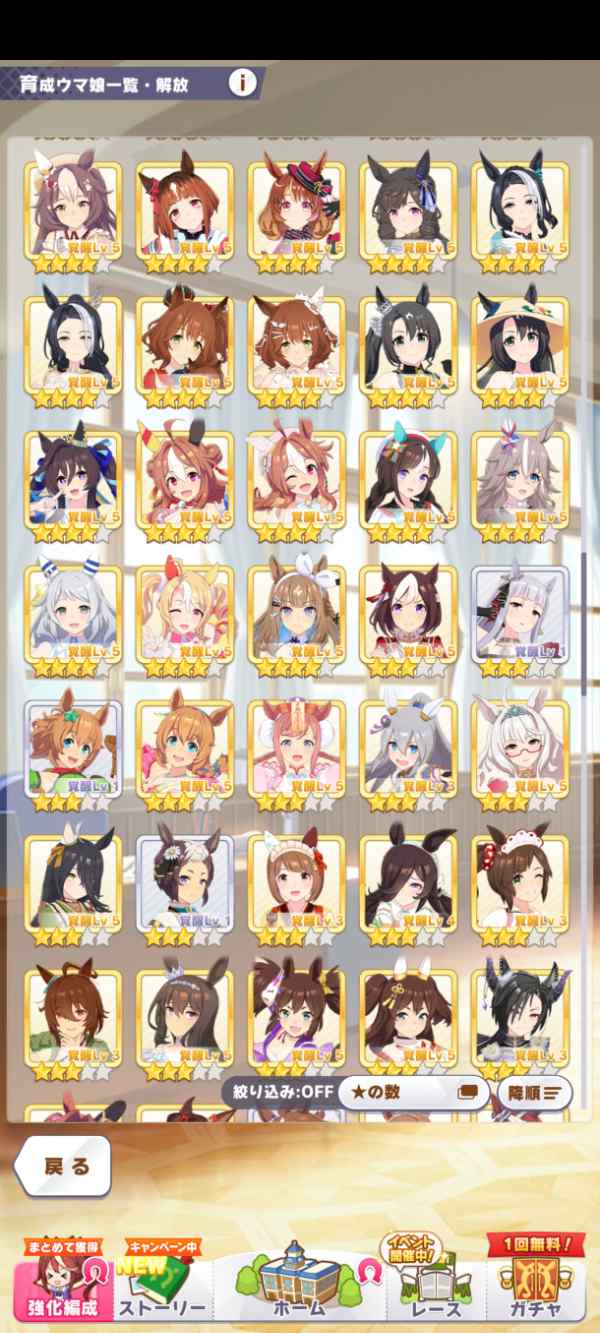Open the info icon beside 育成ウマ娘一覧・解放

(x=241, y=82)
